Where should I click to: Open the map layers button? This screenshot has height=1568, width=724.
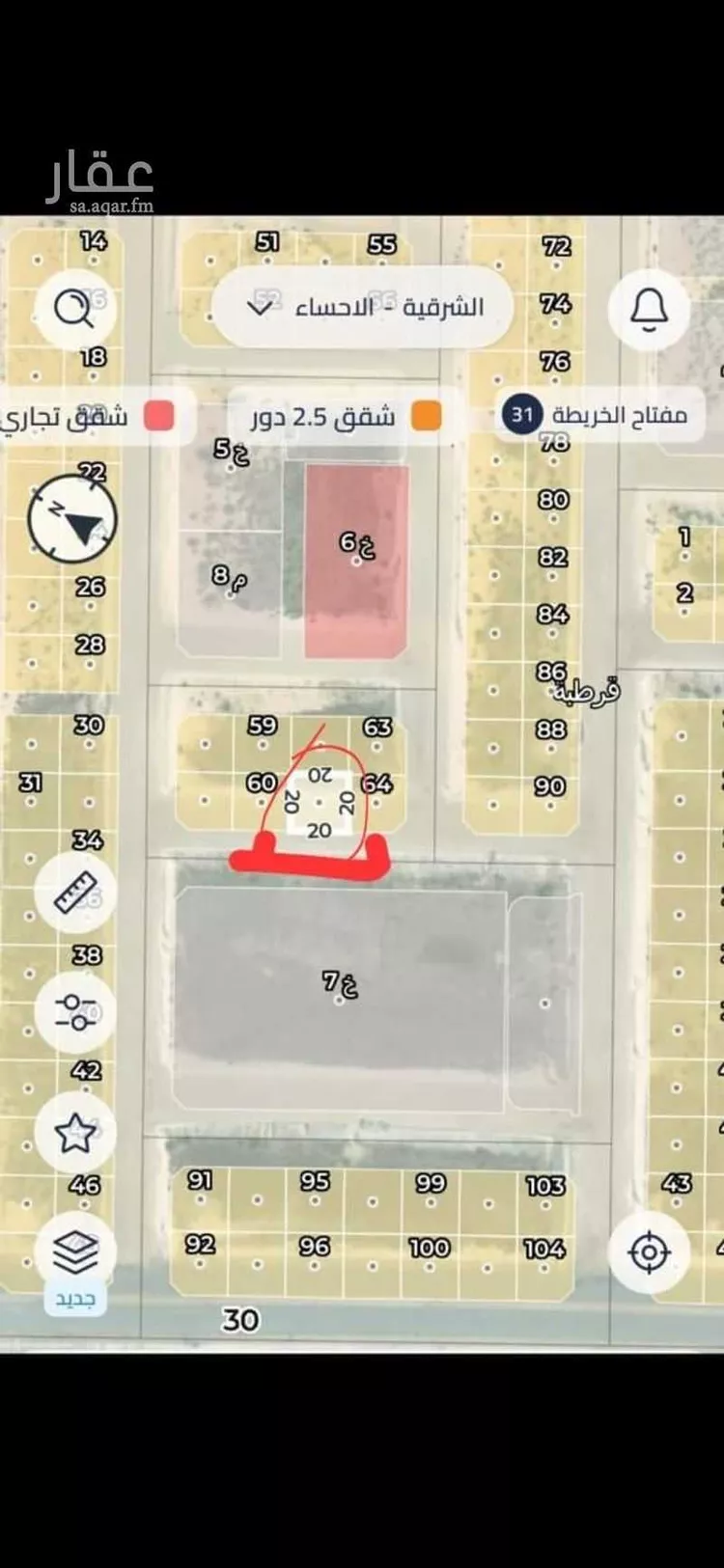(74, 1252)
